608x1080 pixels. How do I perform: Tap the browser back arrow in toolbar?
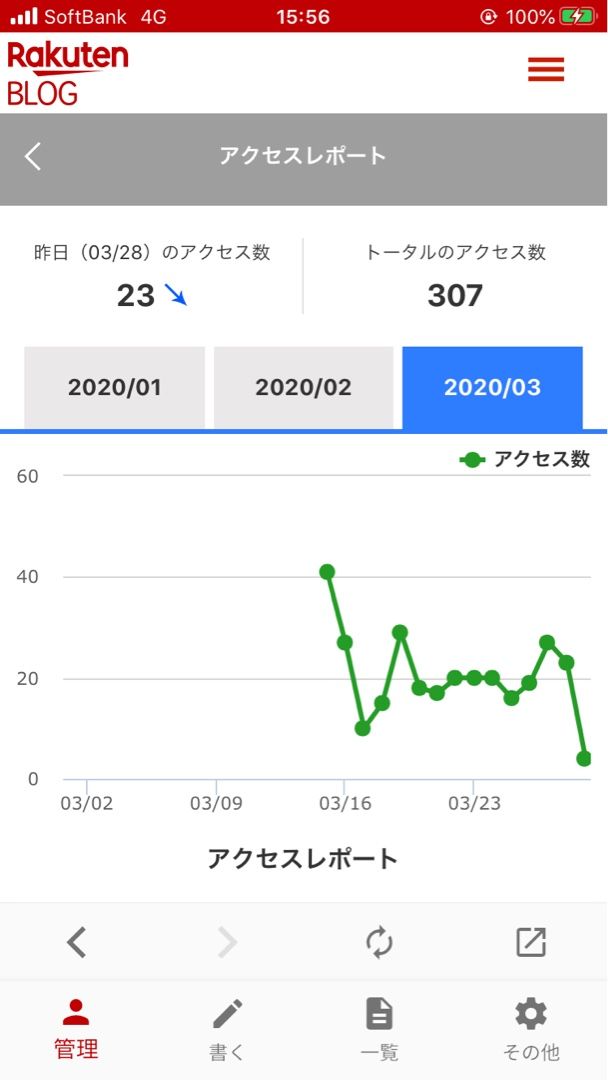[x=76, y=942]
